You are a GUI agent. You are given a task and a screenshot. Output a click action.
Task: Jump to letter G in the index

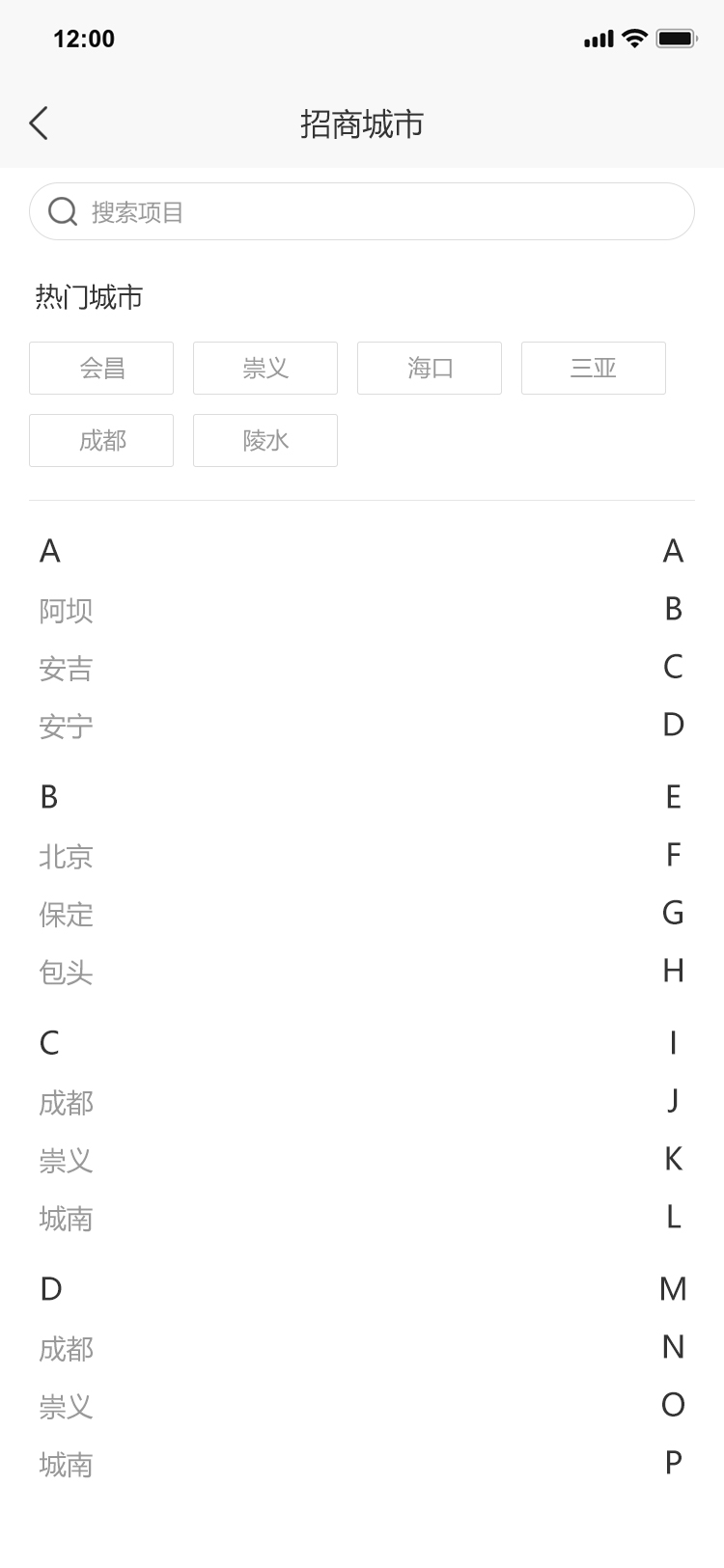click(673, 913)
